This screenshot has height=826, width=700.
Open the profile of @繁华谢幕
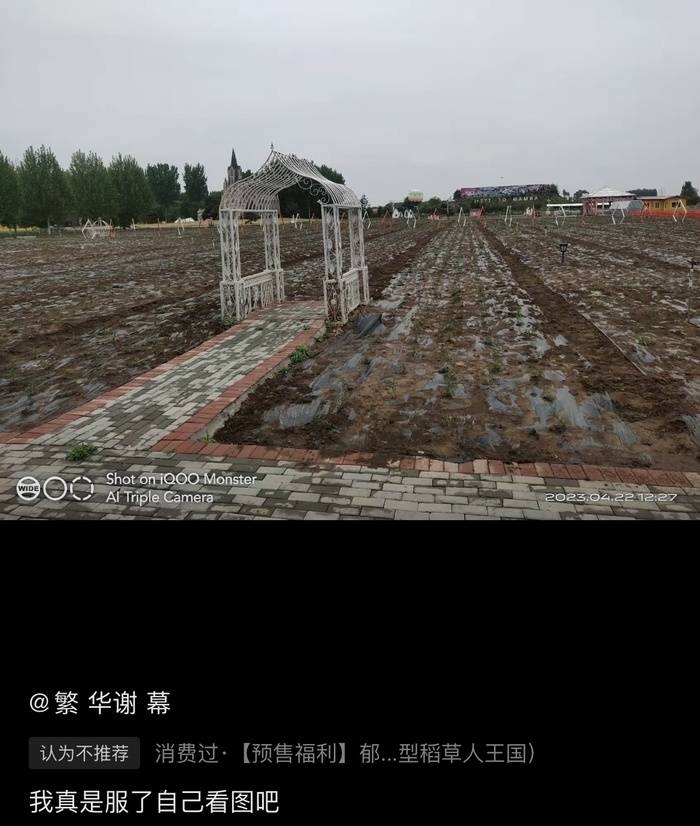[x=100, y=703]
